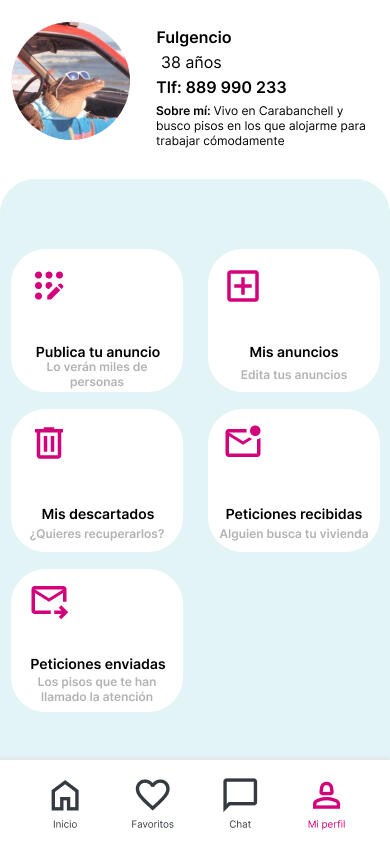Open the Publica tu anuncio card
Viewport: 390px width, 844px height.
point(97,320)
